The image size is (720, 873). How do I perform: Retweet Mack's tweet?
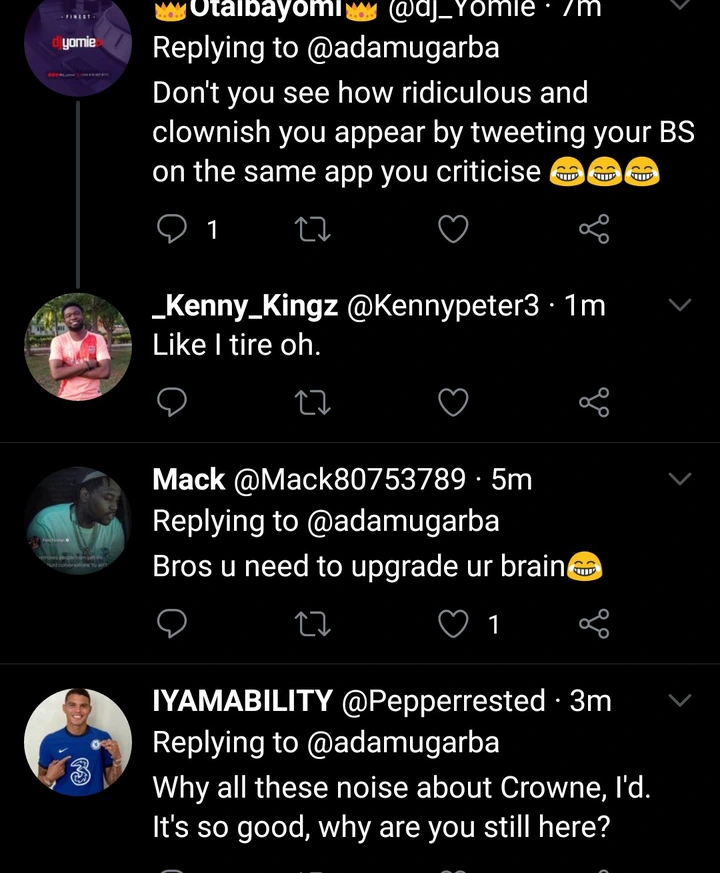click(x=313, y=625)
